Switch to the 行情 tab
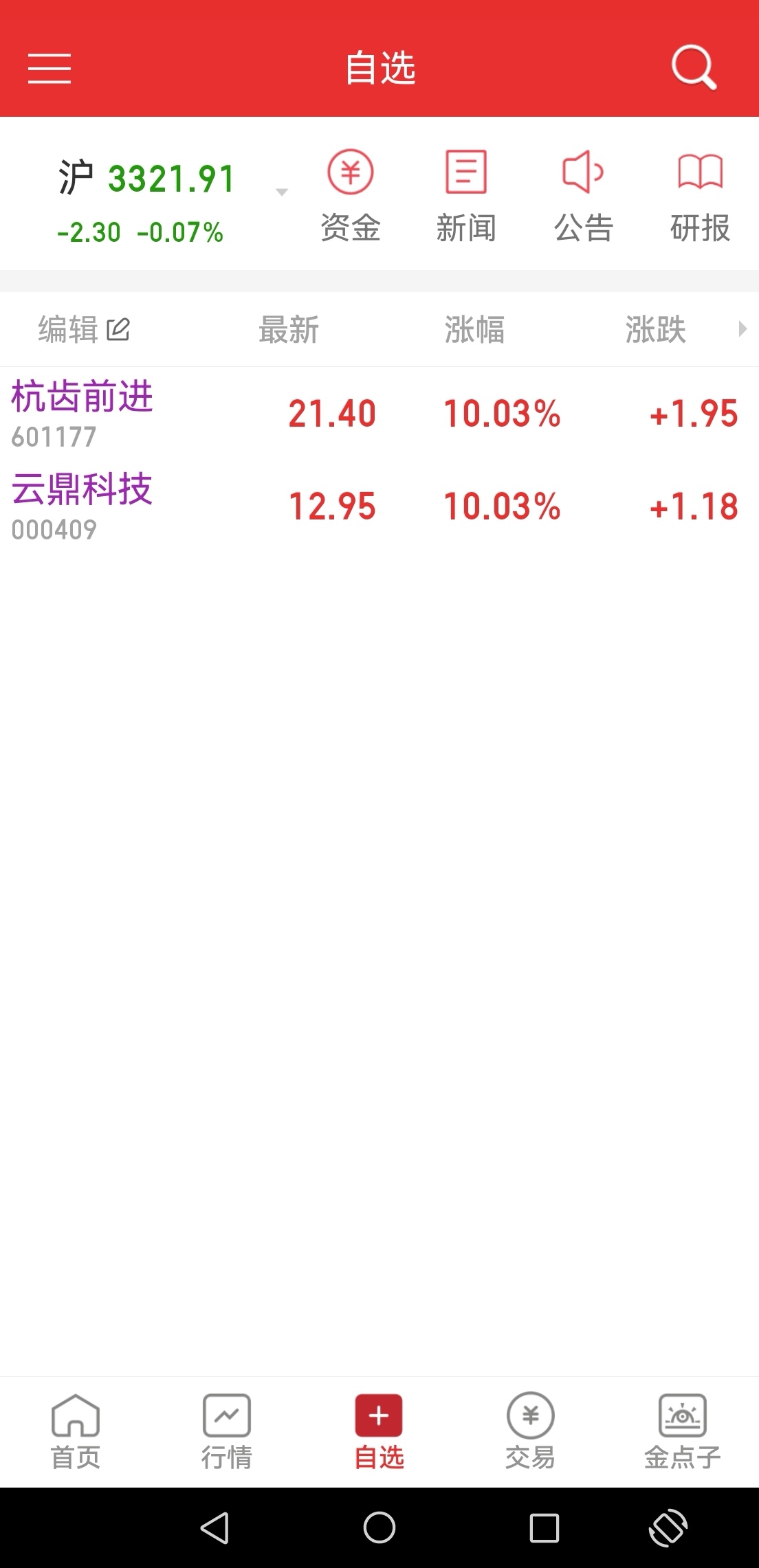Image resolution: width=759 pixels, height=1568 pixels. click(x=227, y=1432)
